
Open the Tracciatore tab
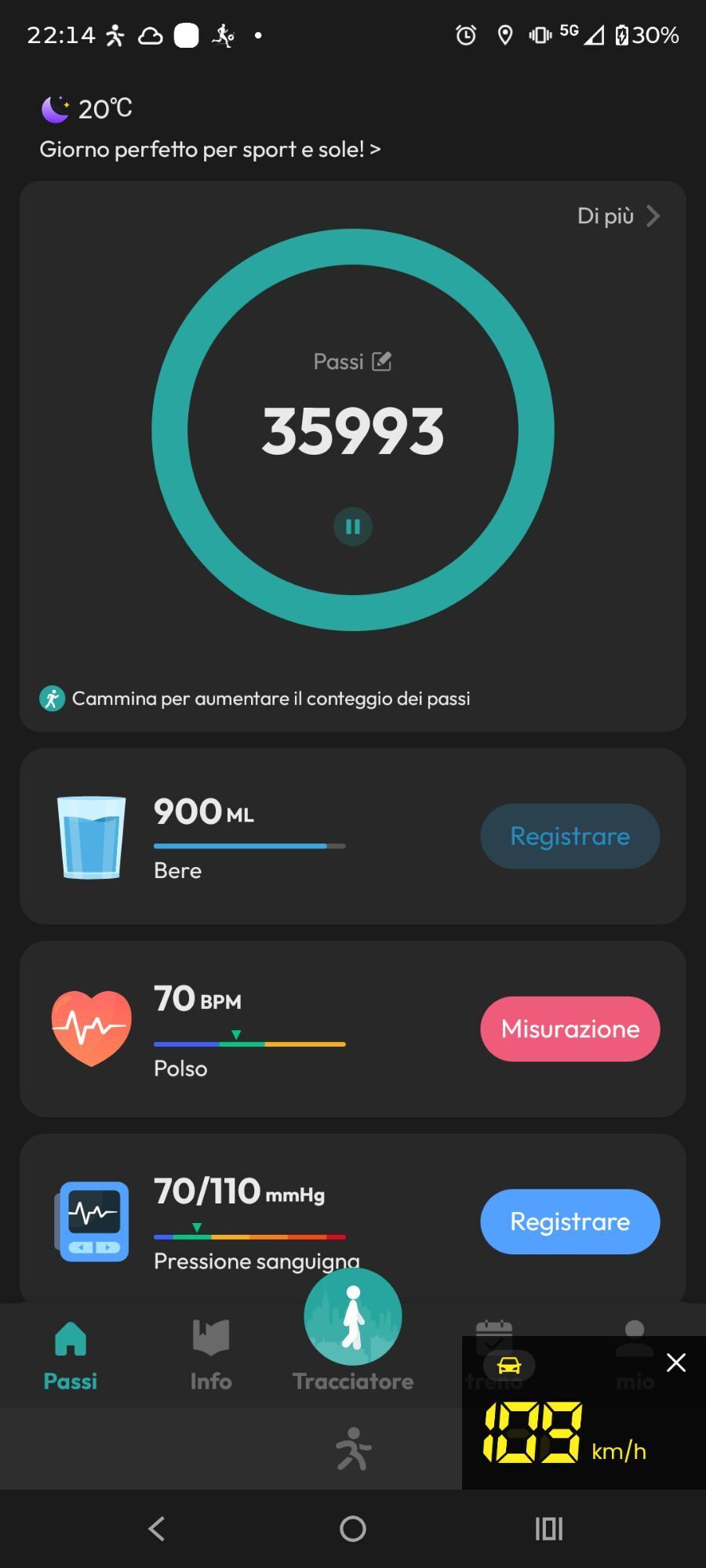353,1333
